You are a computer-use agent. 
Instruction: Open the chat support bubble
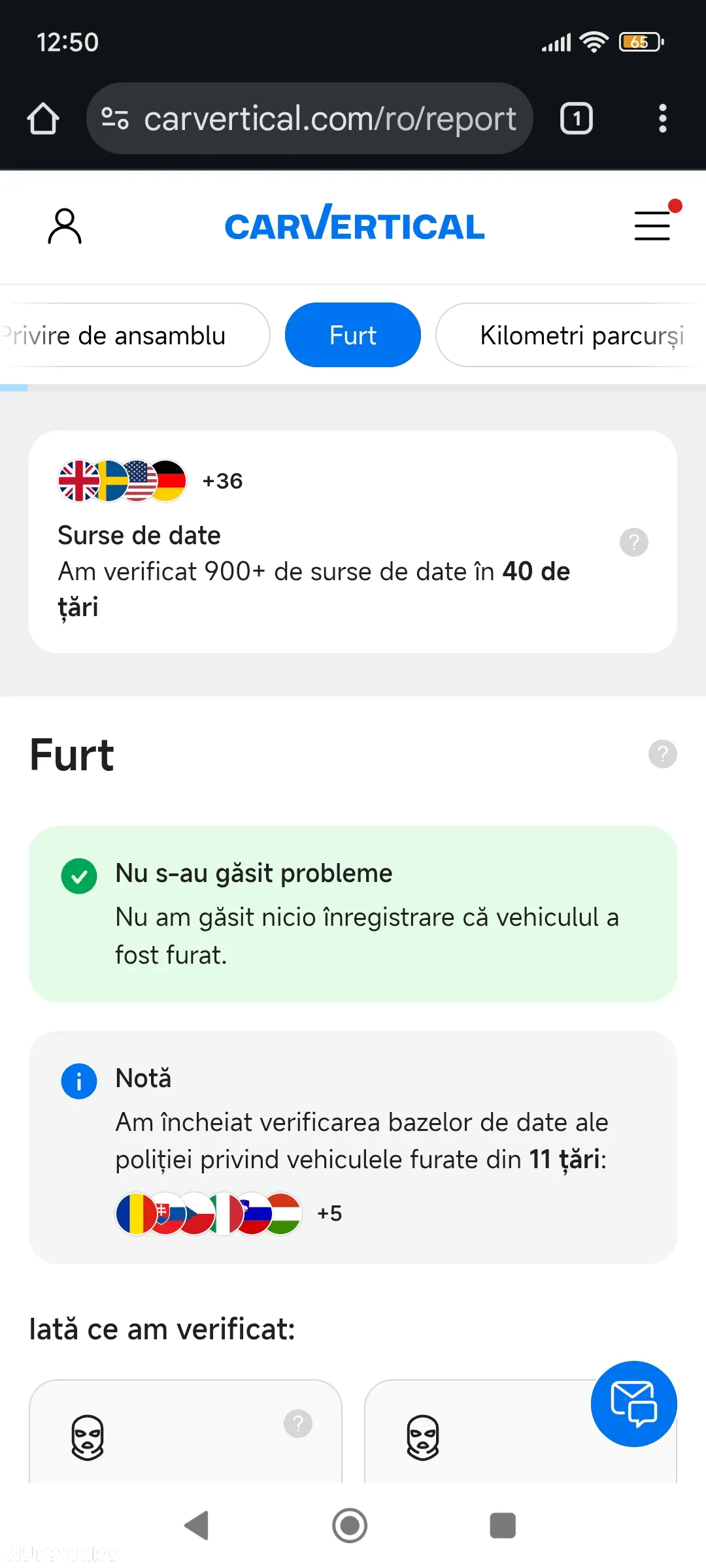click(633, 1403)
